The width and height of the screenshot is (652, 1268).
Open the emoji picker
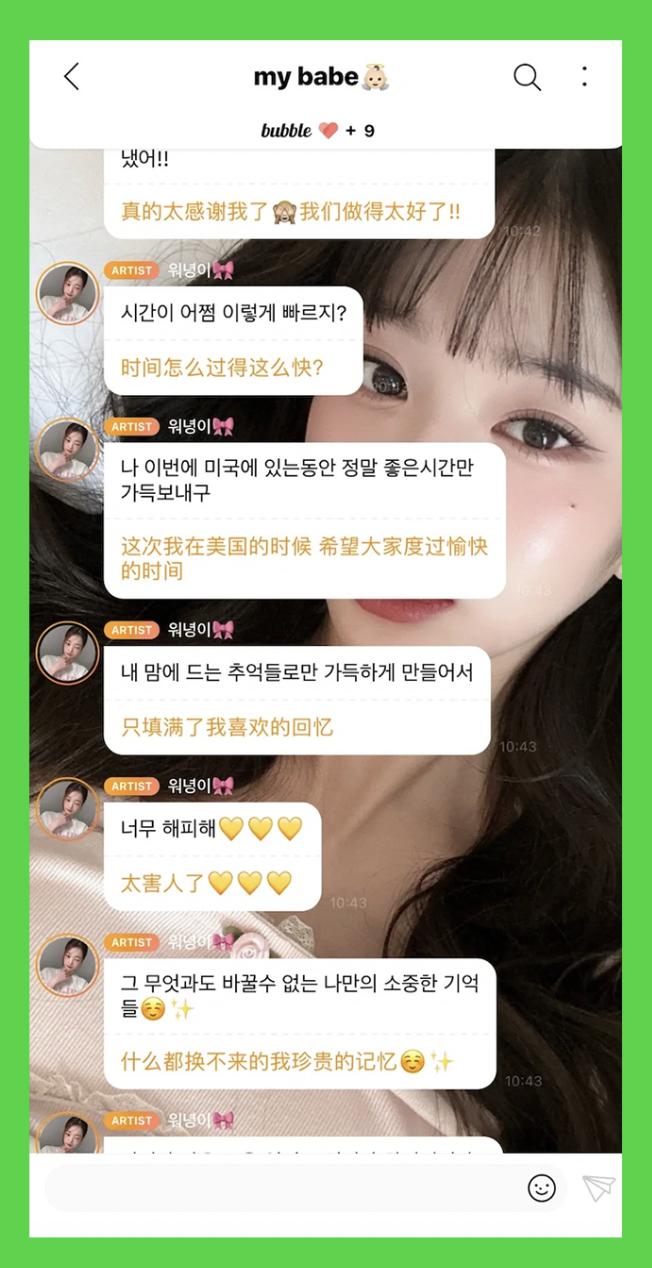pos(541,1188)
